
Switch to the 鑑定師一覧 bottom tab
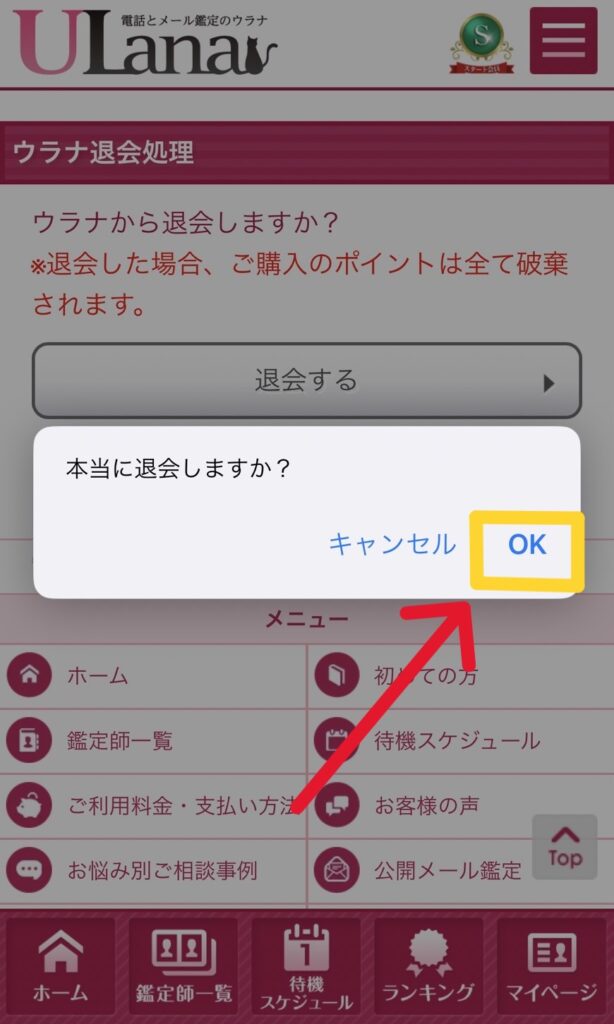183,966
